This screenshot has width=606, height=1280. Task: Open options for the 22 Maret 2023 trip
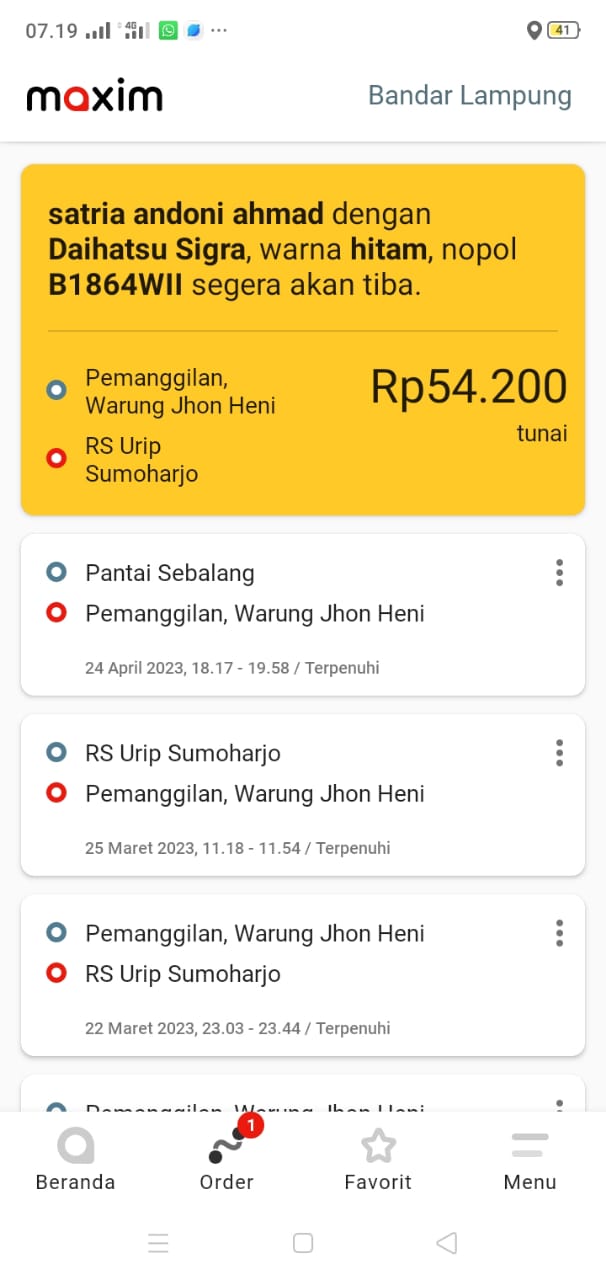559,933
